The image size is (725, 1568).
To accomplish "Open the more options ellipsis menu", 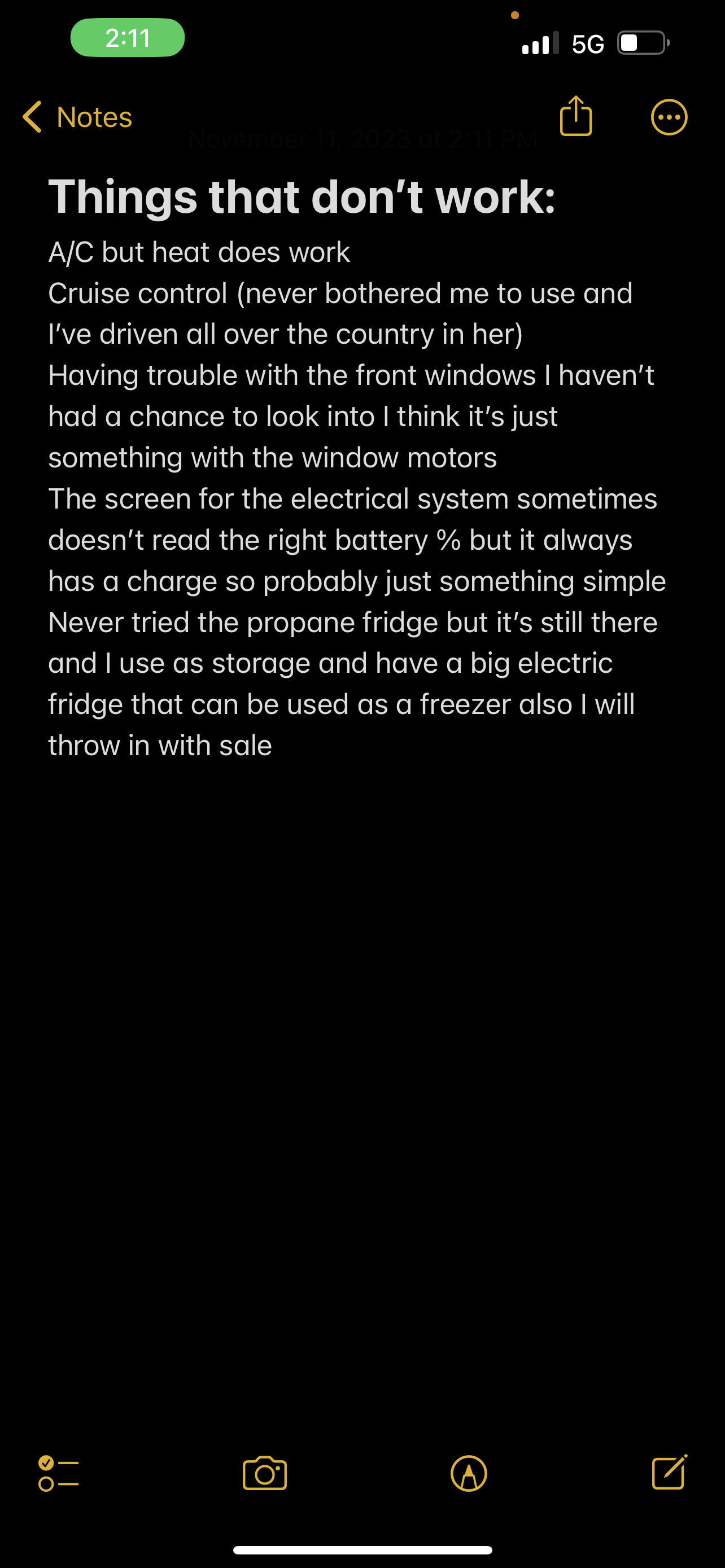I will (669, 117).
